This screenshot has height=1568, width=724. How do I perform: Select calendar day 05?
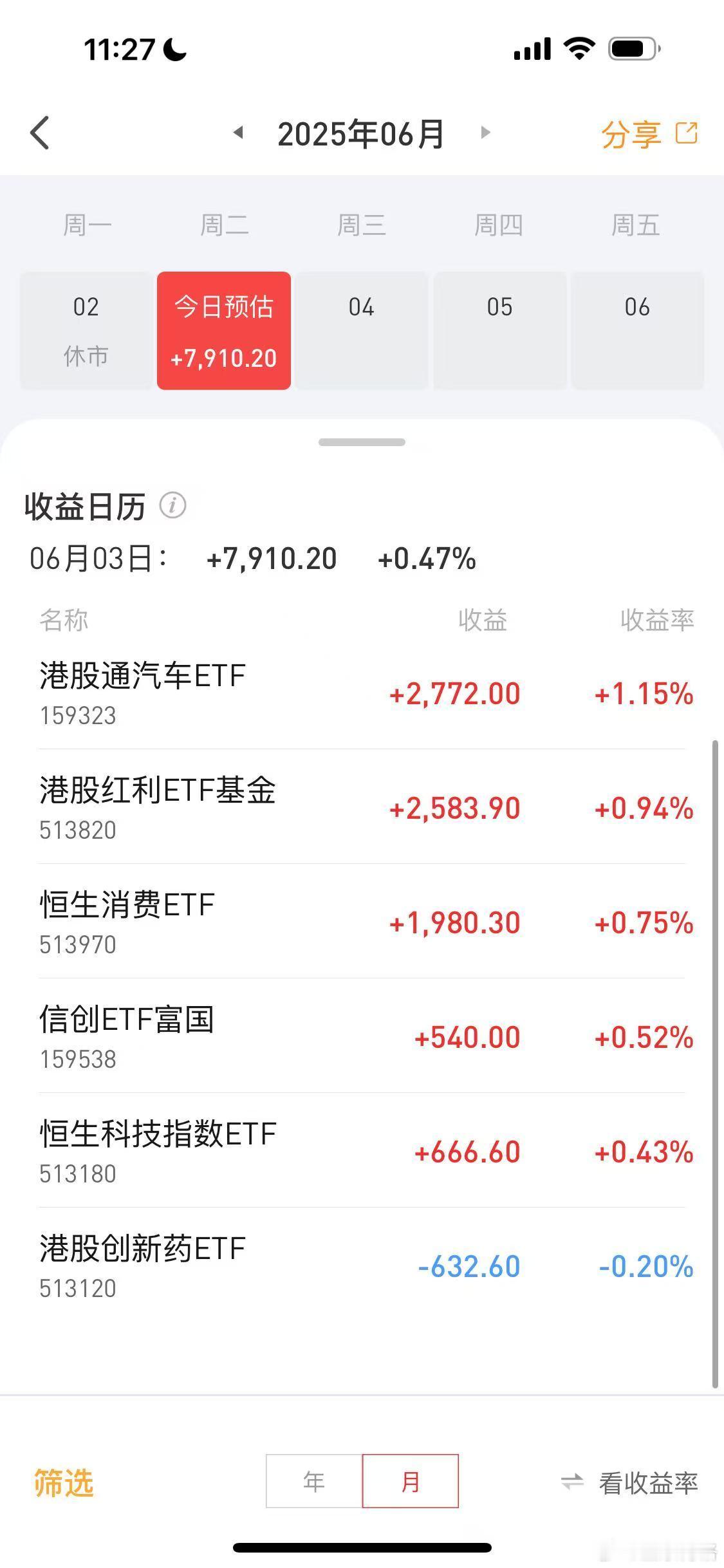click(500, 331)
